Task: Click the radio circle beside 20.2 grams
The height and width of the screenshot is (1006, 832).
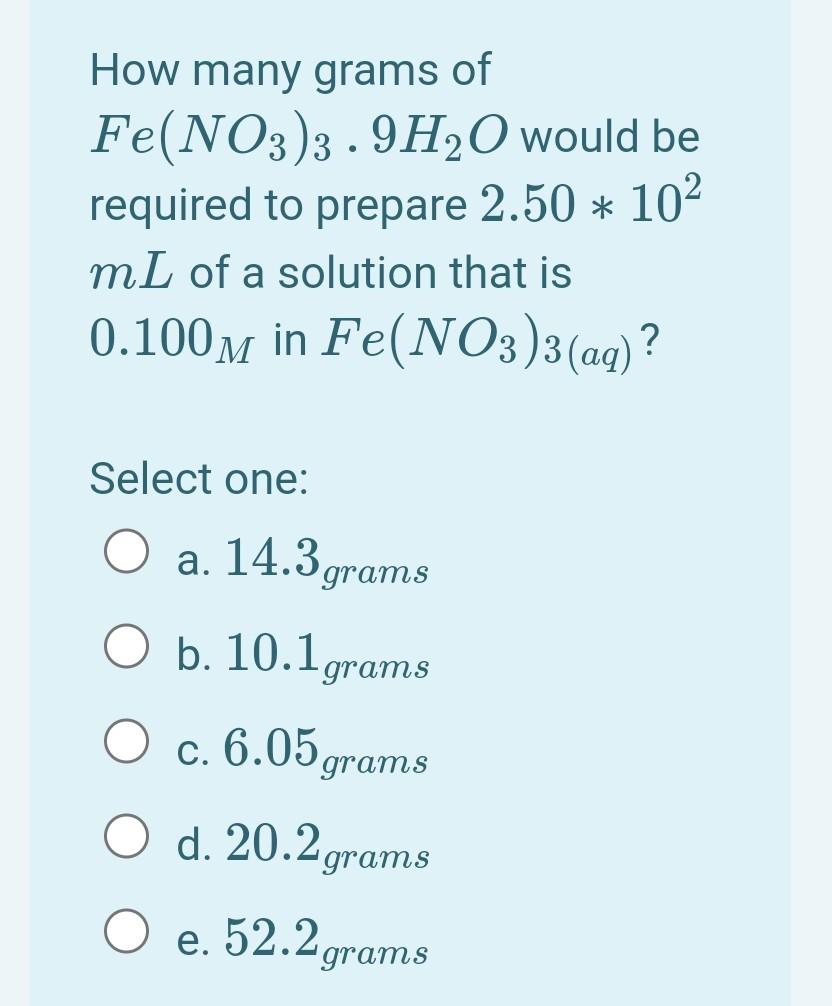Action: [x=125, y=836]
